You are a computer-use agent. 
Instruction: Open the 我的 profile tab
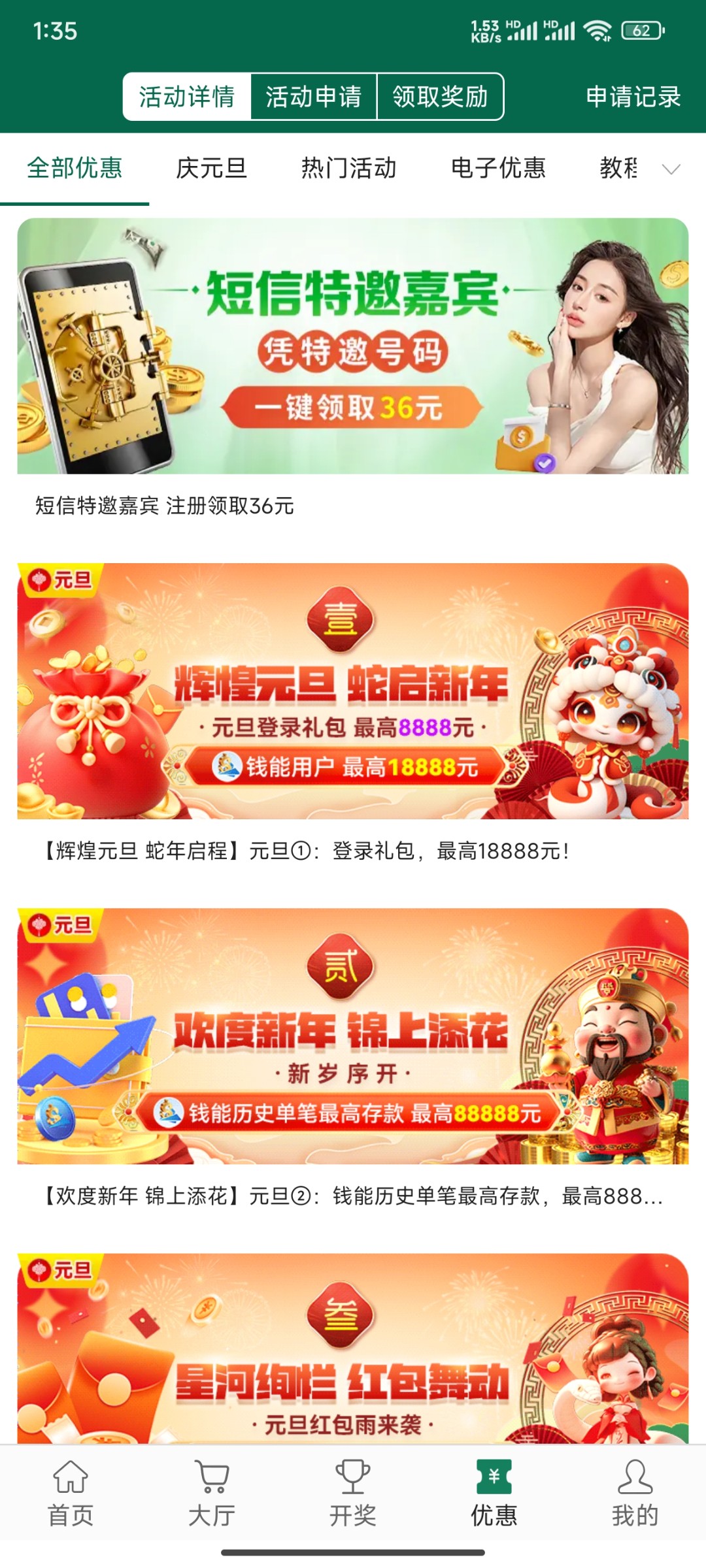point(635,1494)
